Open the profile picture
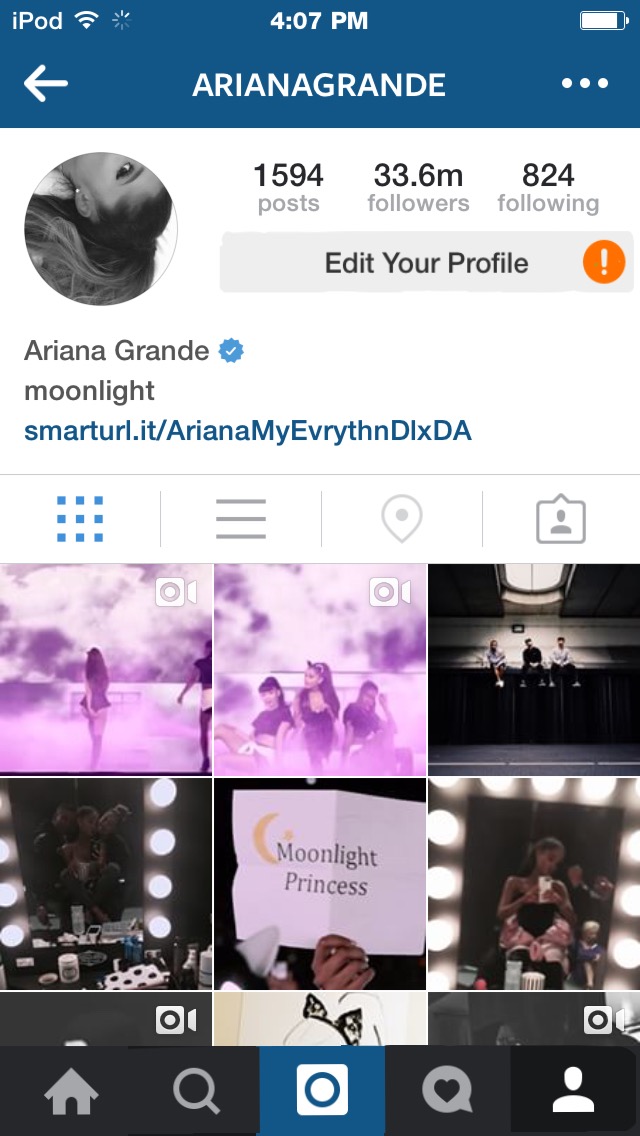This screenshot has width=640, height=1136. click(101, 229)
